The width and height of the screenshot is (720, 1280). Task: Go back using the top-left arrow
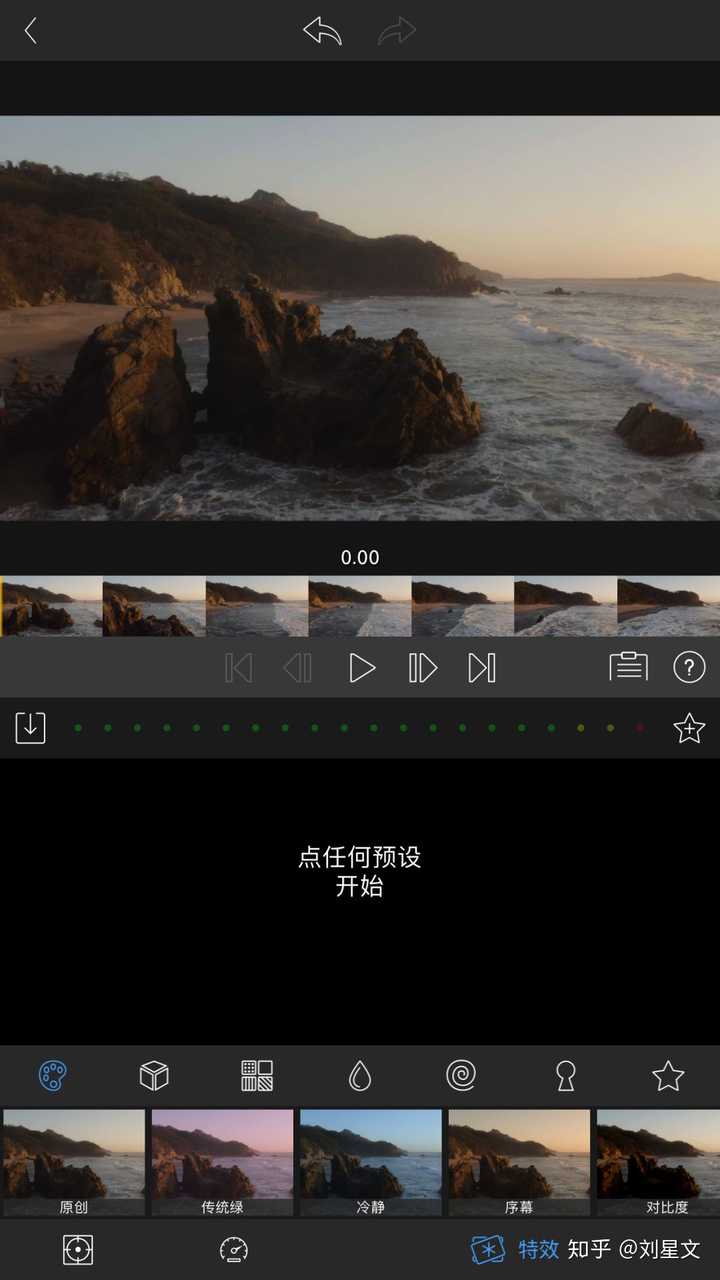click(x=30, y=31)
